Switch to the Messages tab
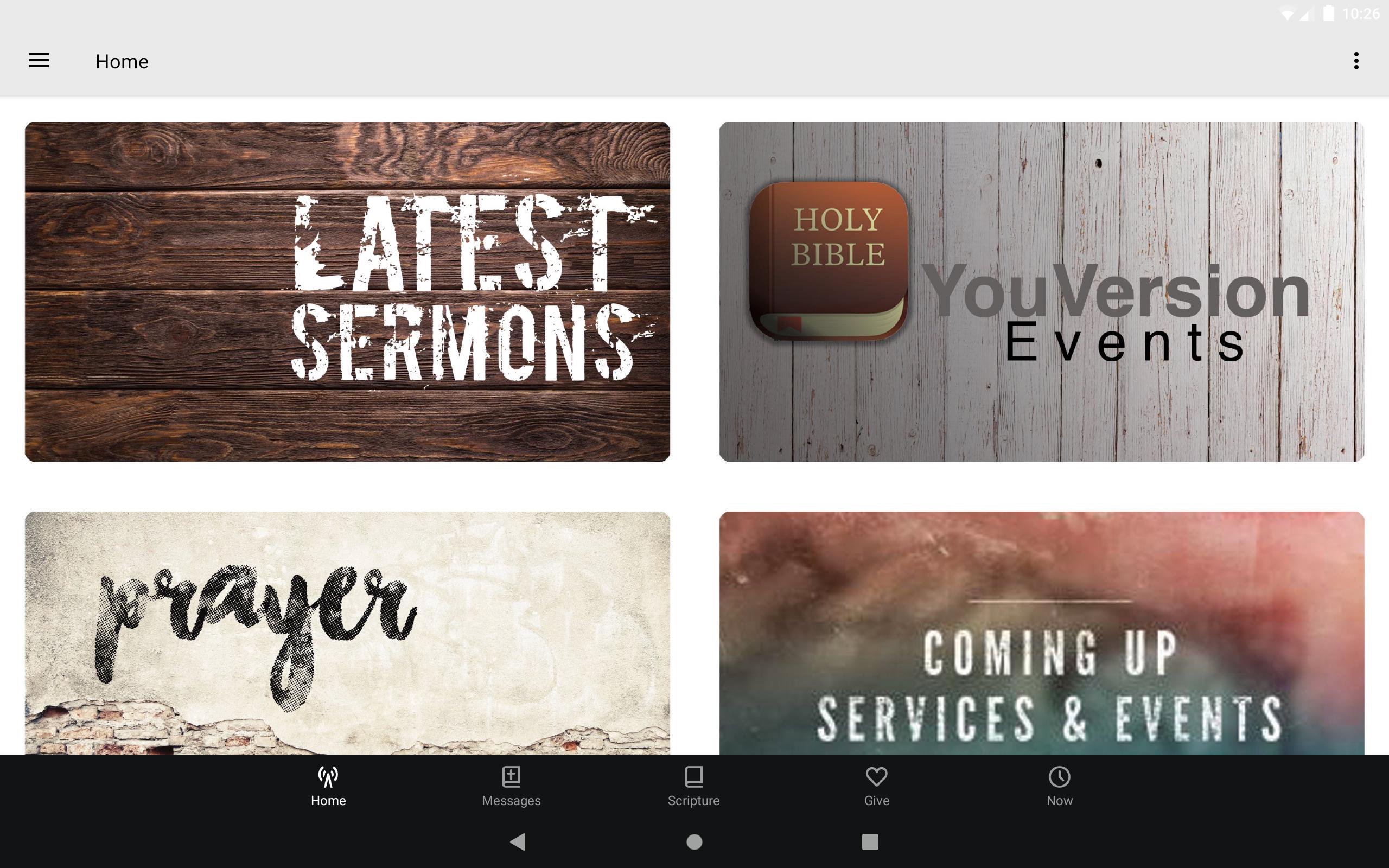Screen dimensions: 1389x868 tap(511, 787)
